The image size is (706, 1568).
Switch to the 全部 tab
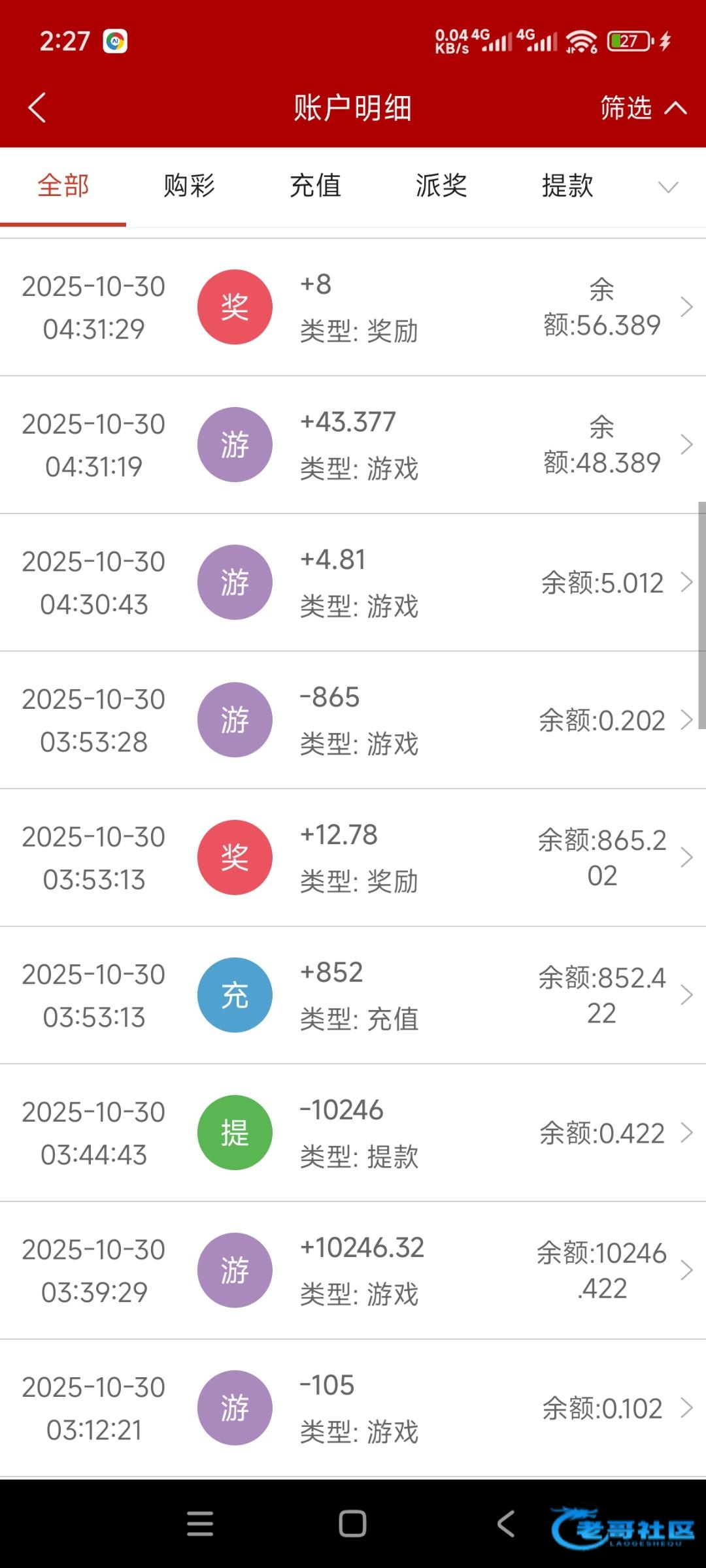click(x=63, y=186)
